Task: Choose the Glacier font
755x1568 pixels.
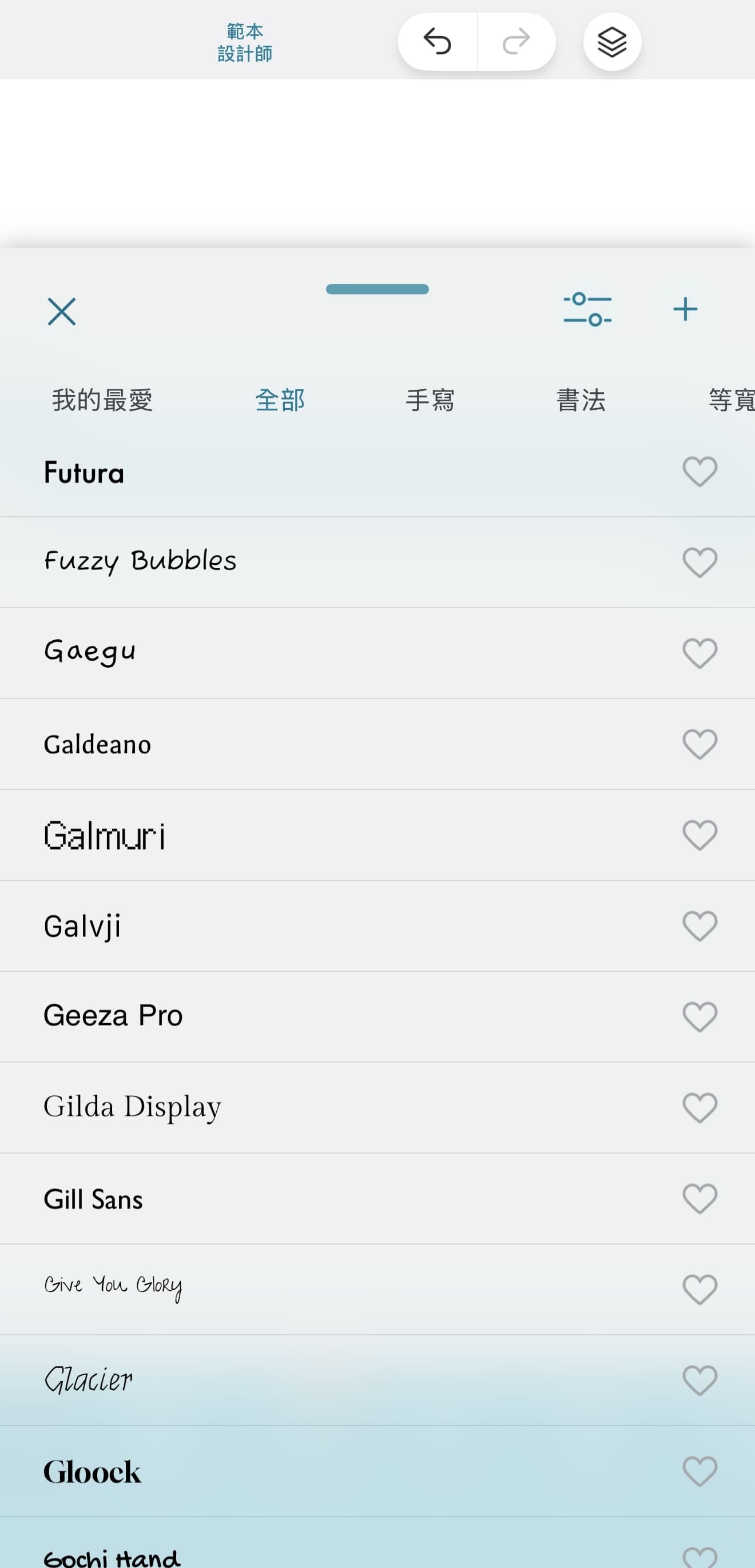Action: (x=88, y=1380)
